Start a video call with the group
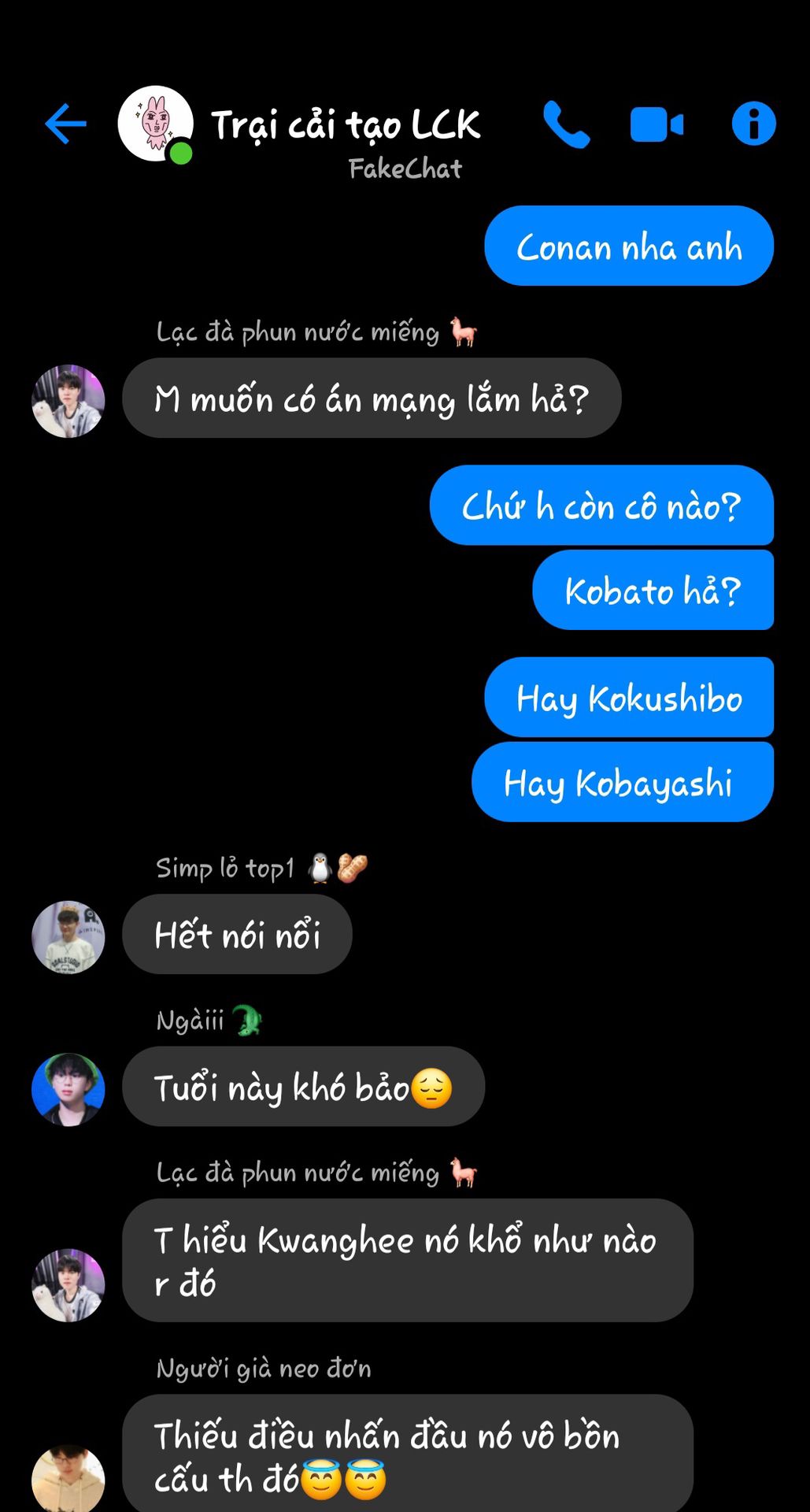The image size is (810, 1512). pyautogui.click(x=657, y=125)
